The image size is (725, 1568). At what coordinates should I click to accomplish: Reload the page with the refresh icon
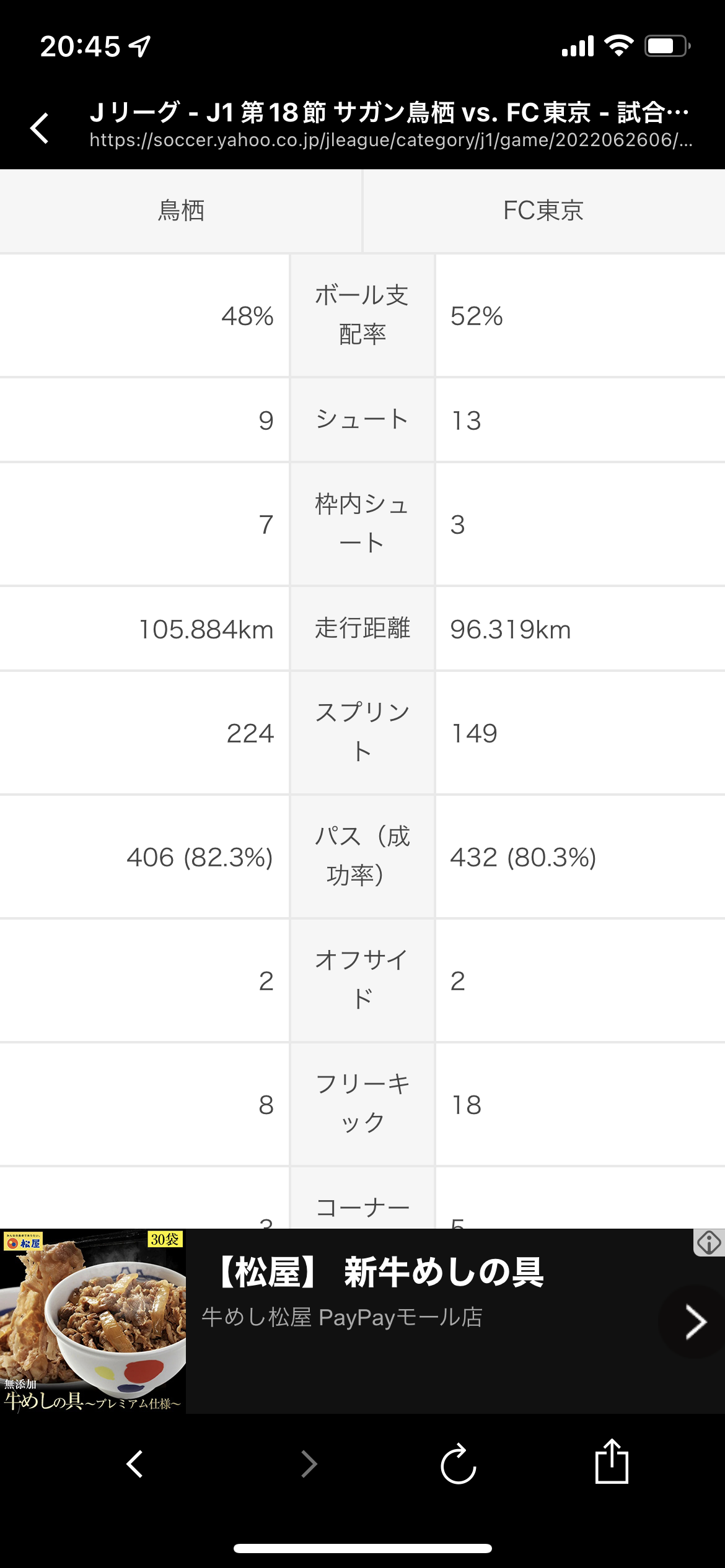(459, 1464)
